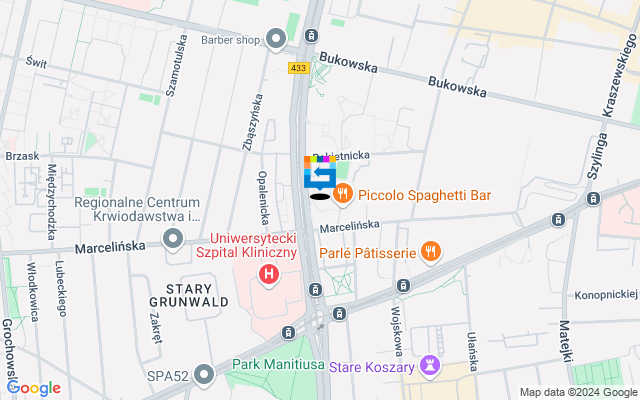The width and height of the screenshot is (640, 400).
Task: Tap the Barber shop pin
Action: 276,40
